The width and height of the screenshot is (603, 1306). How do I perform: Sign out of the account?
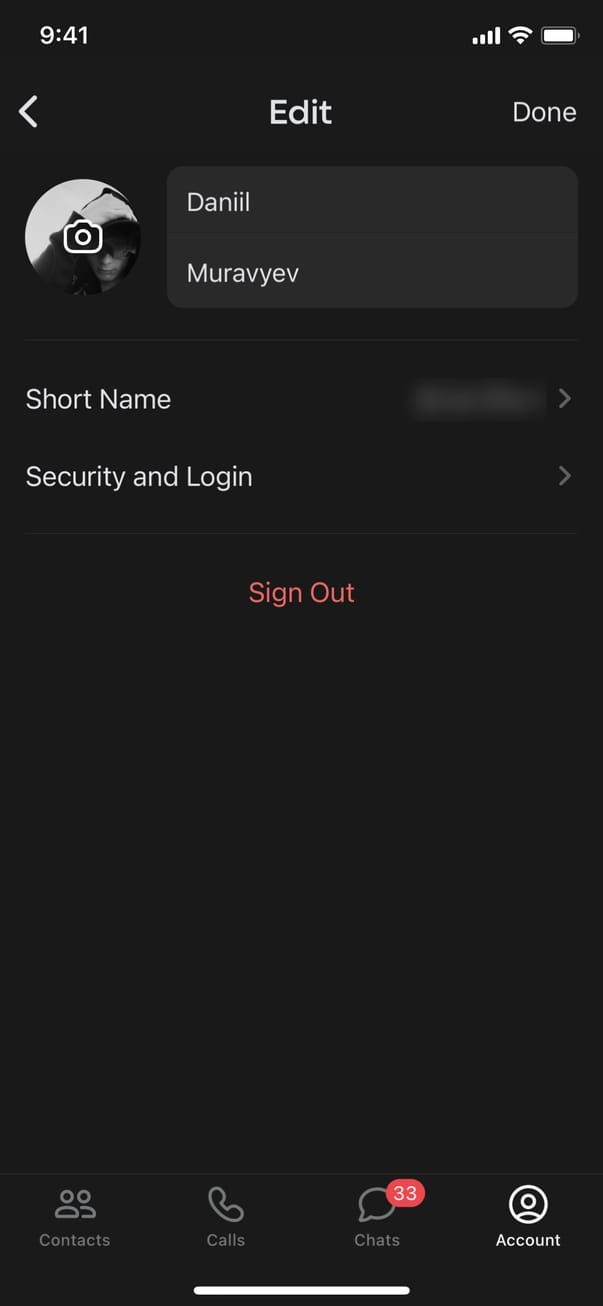click(301, 592)
